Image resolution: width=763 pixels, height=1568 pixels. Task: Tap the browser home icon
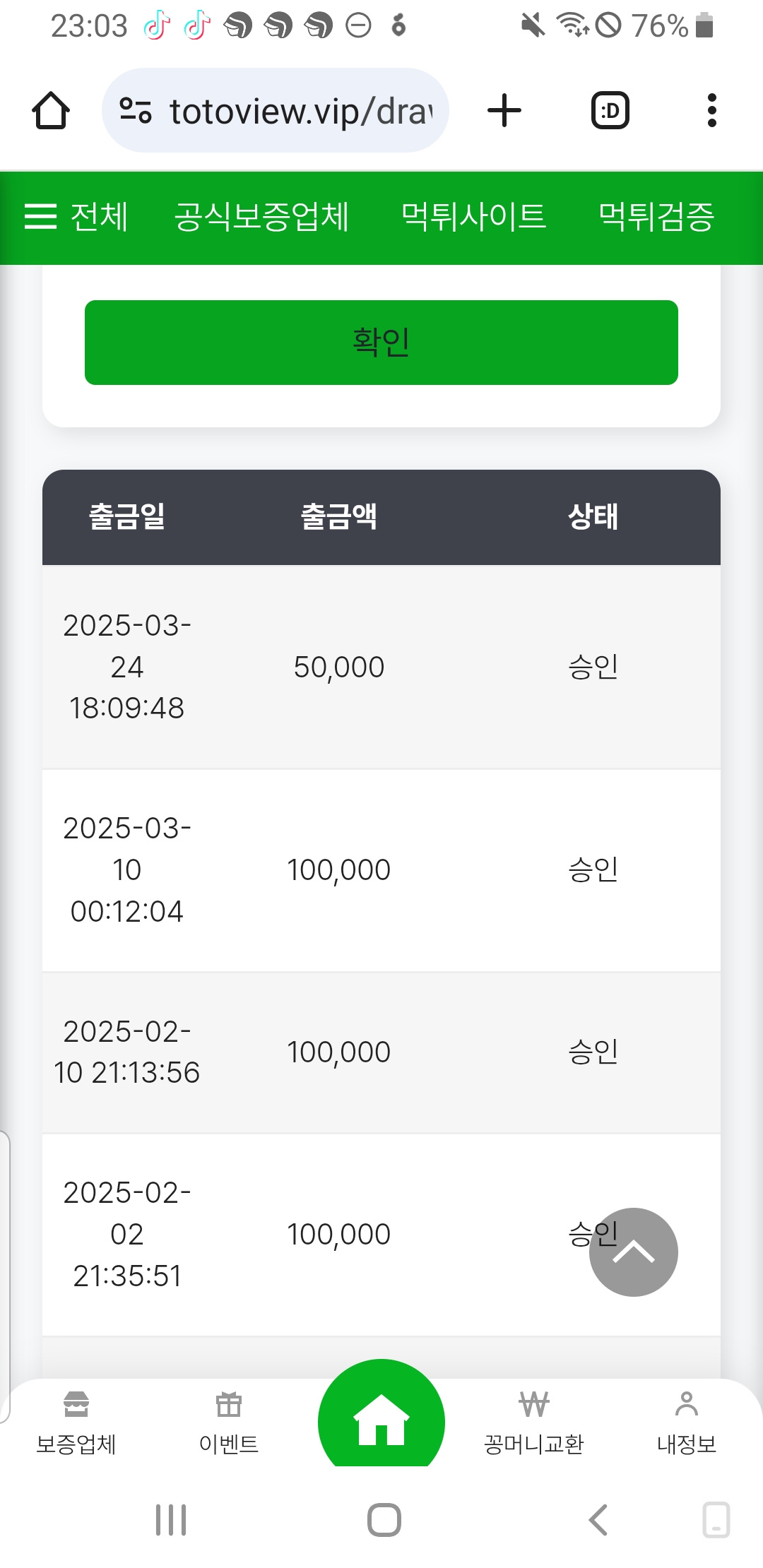[51, 111]
